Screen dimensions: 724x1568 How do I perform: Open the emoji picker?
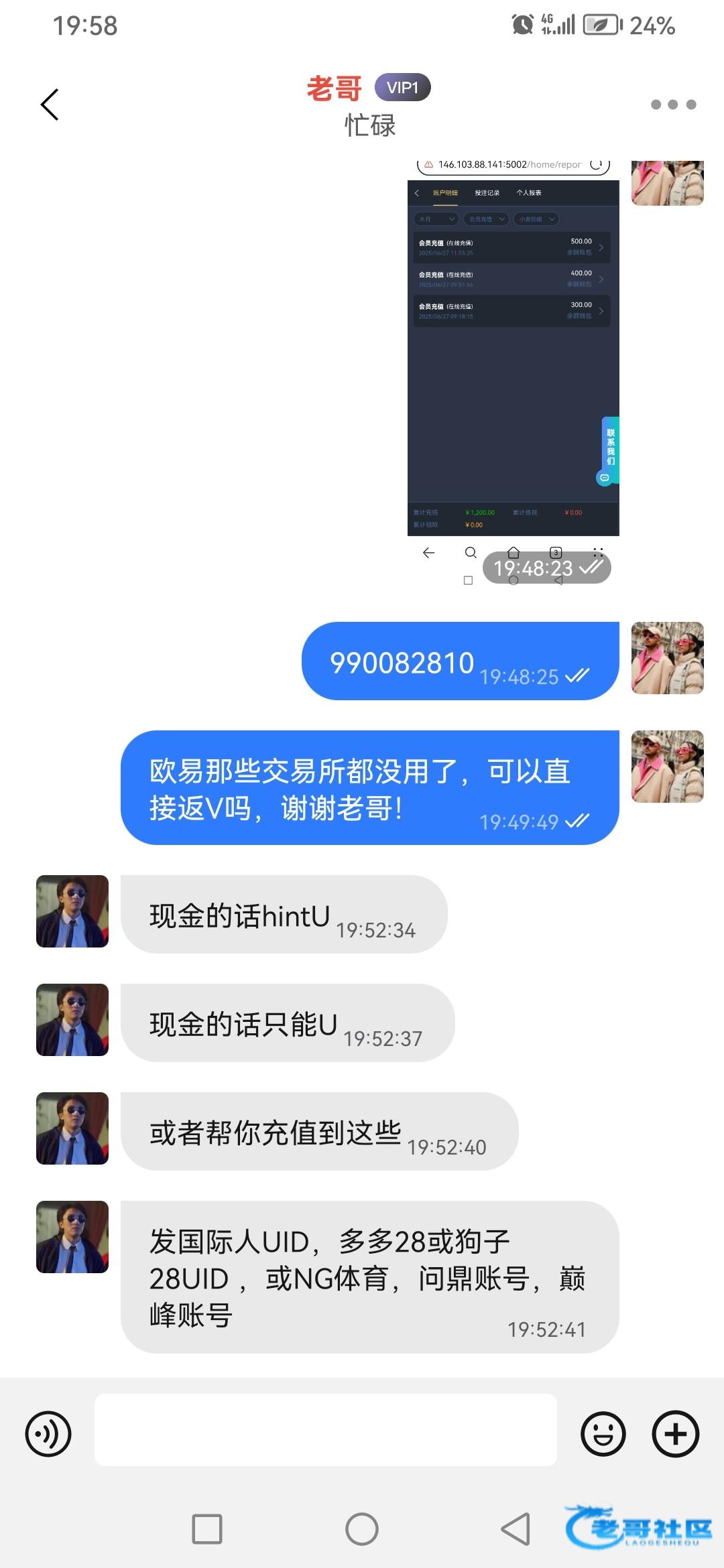tap(603, 1434)
